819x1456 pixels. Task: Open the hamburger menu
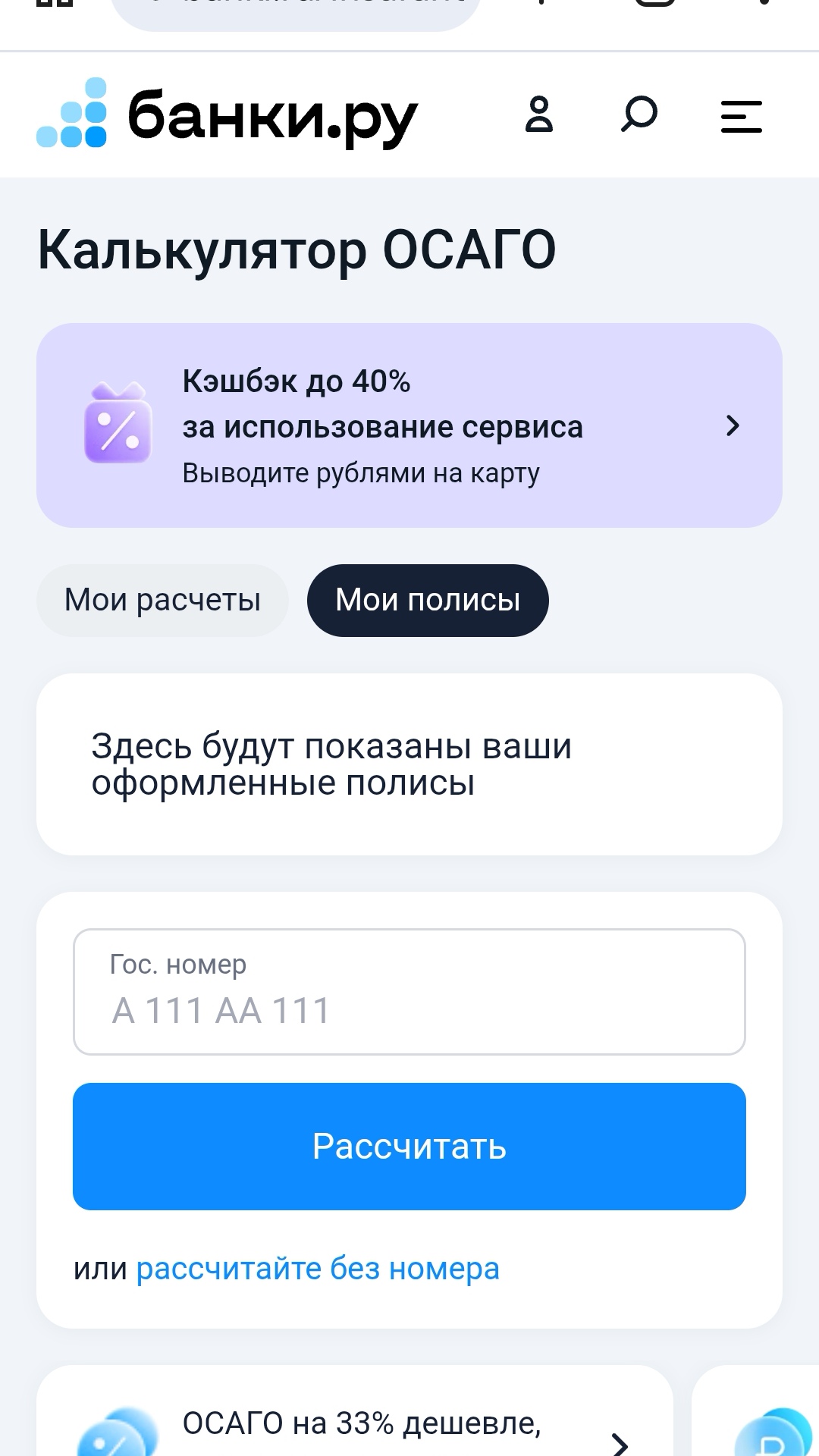[x=741, y=117]
